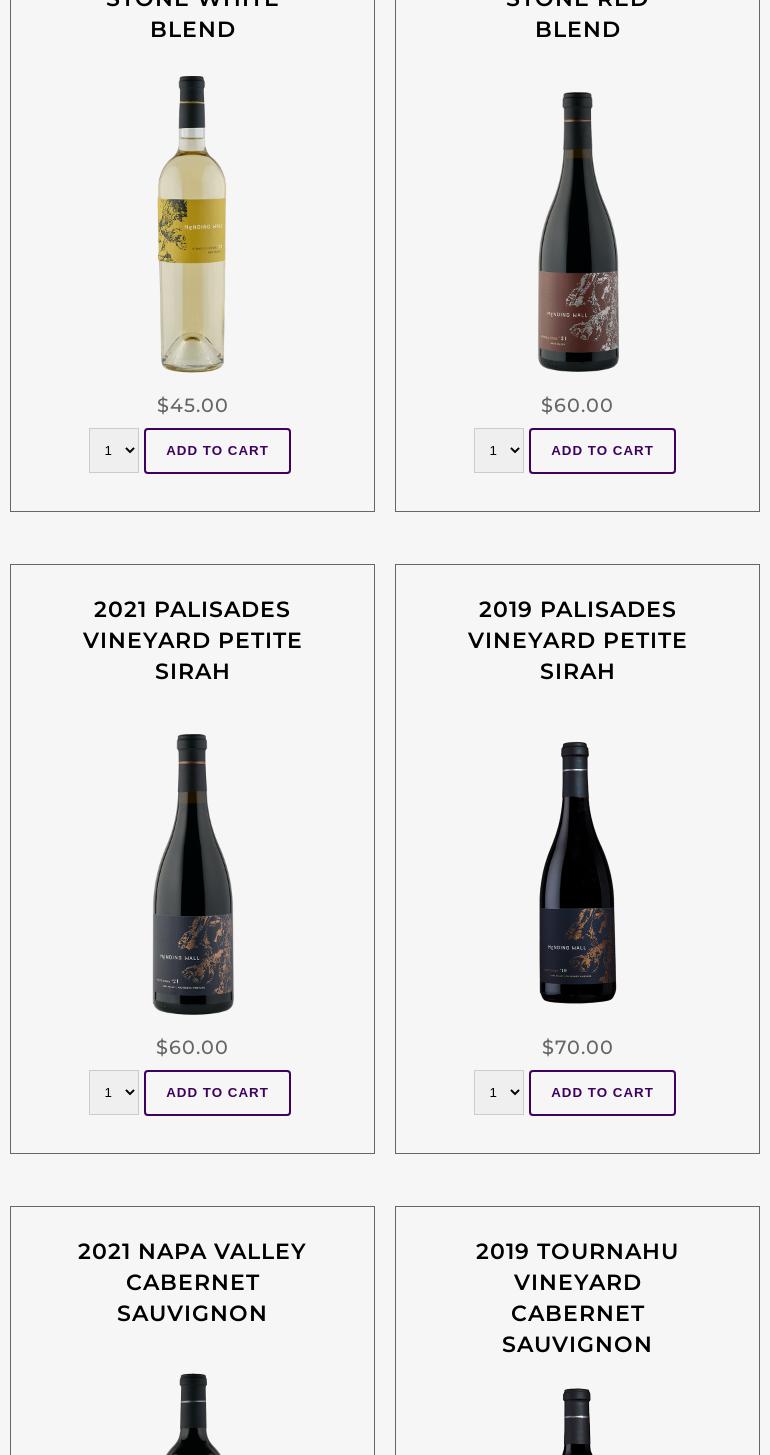Open the 2021 Napa Valley Cabernet Sauvignon page
770x1455 pixels.
click(x=192, y=1282)
